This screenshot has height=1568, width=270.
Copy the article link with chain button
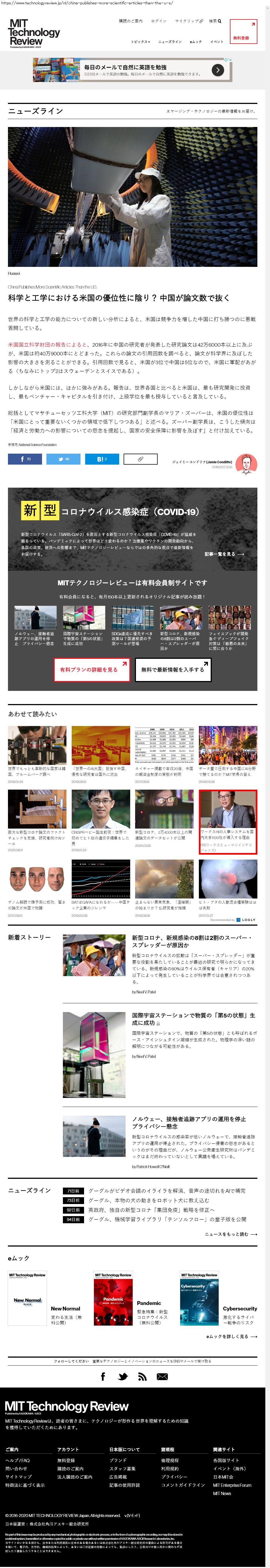click(x=140, y=459)
